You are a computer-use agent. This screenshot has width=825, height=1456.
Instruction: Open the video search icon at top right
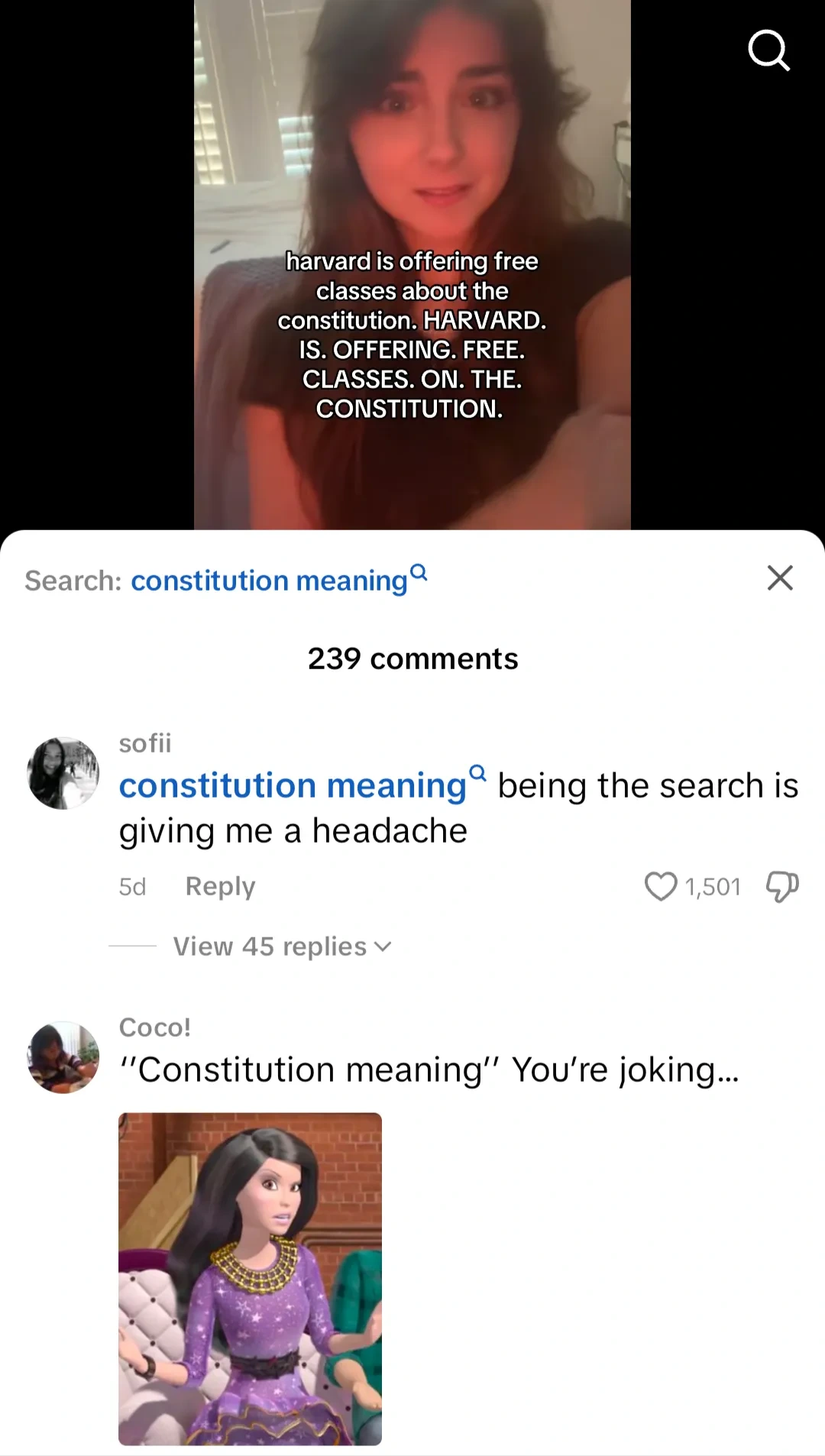pyautogui.click(x=769, y=52)
